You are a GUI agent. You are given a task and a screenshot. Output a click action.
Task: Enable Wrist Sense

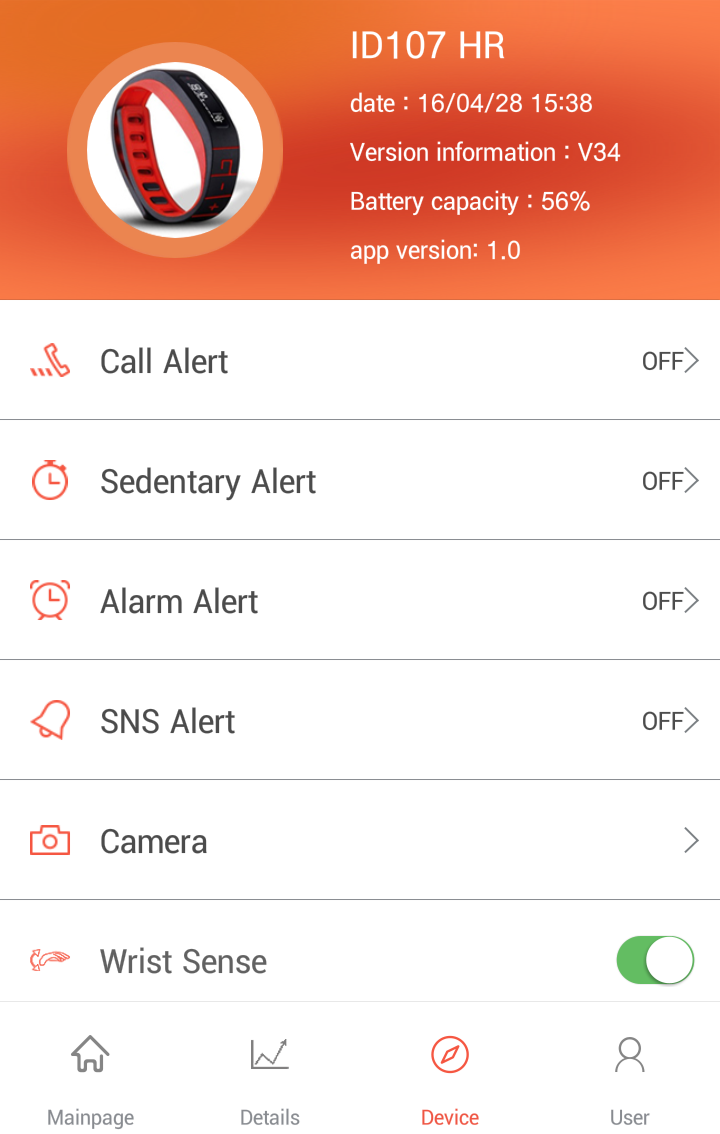(x=655, y=960)
